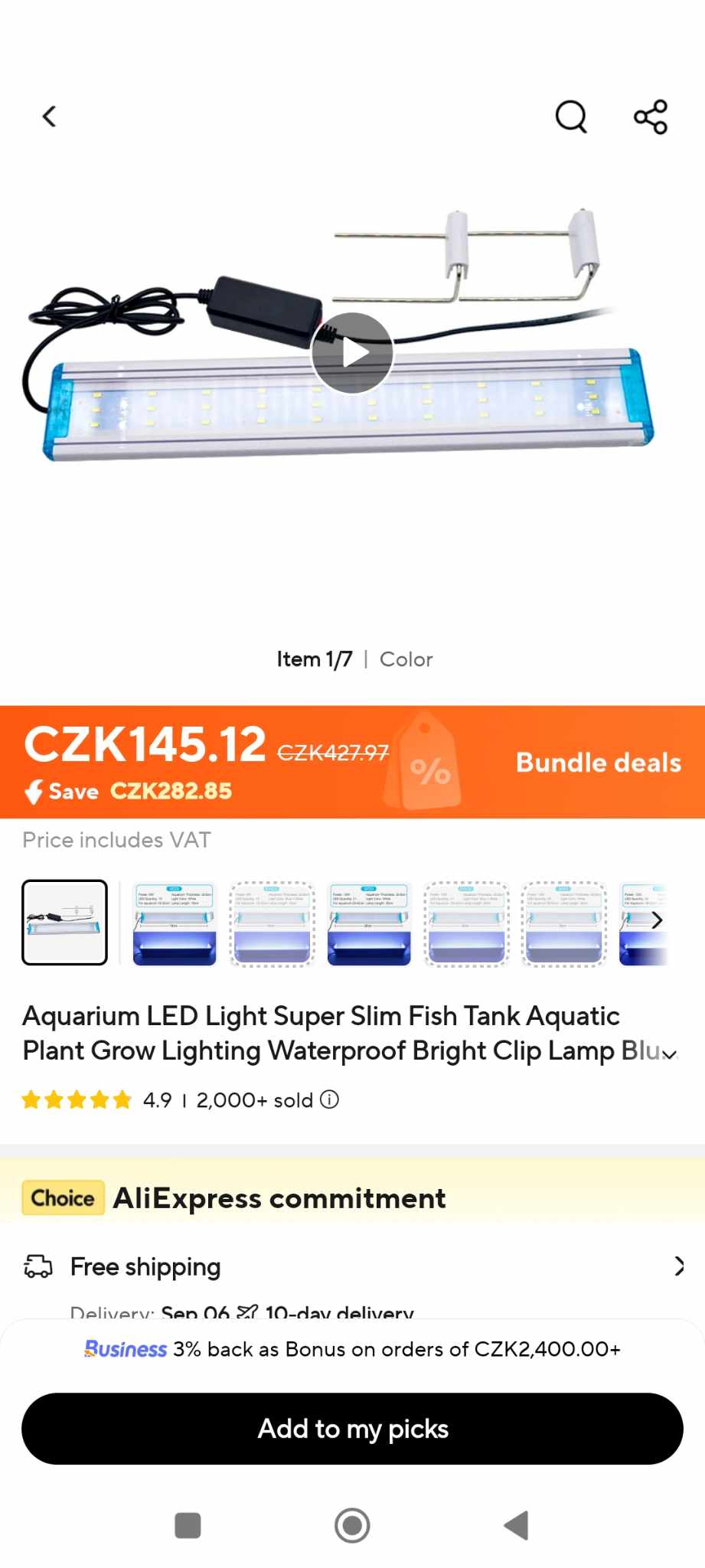This screenshot has height=1568, width=705.
Task: Share this product
Action: click(x=651, y=117)
